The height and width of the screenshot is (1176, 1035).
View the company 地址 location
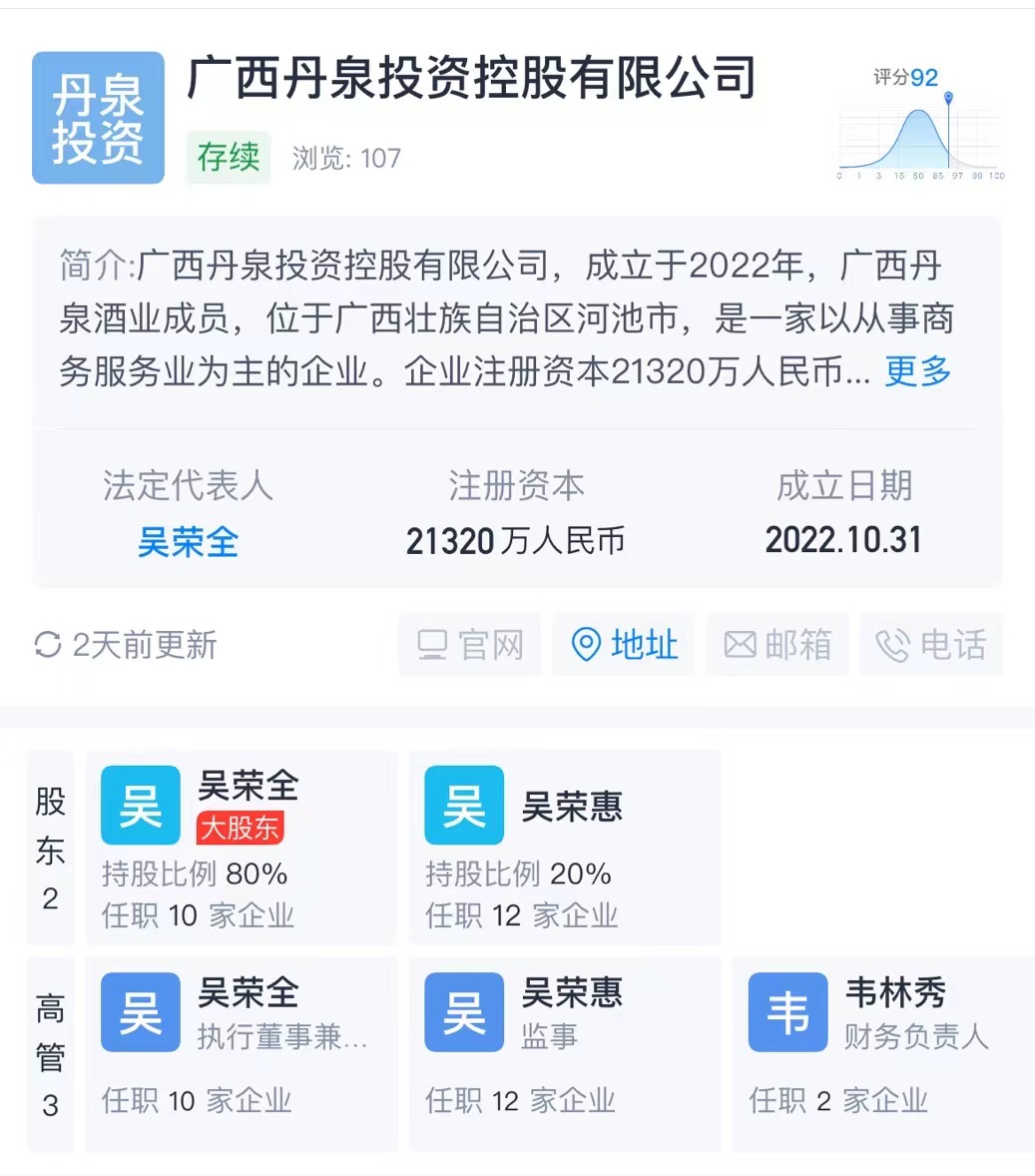pyautogui.click(x=625, y=645)
